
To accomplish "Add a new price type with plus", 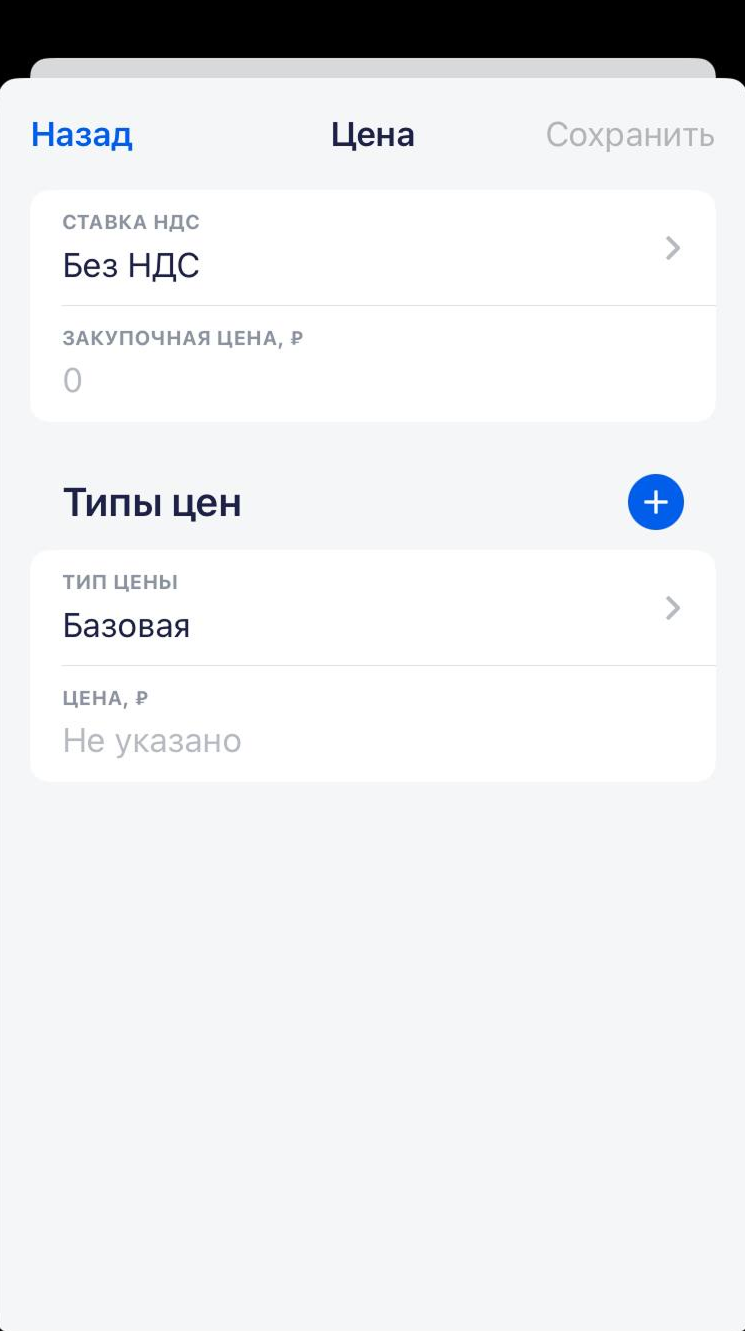I will click(655, 502).
